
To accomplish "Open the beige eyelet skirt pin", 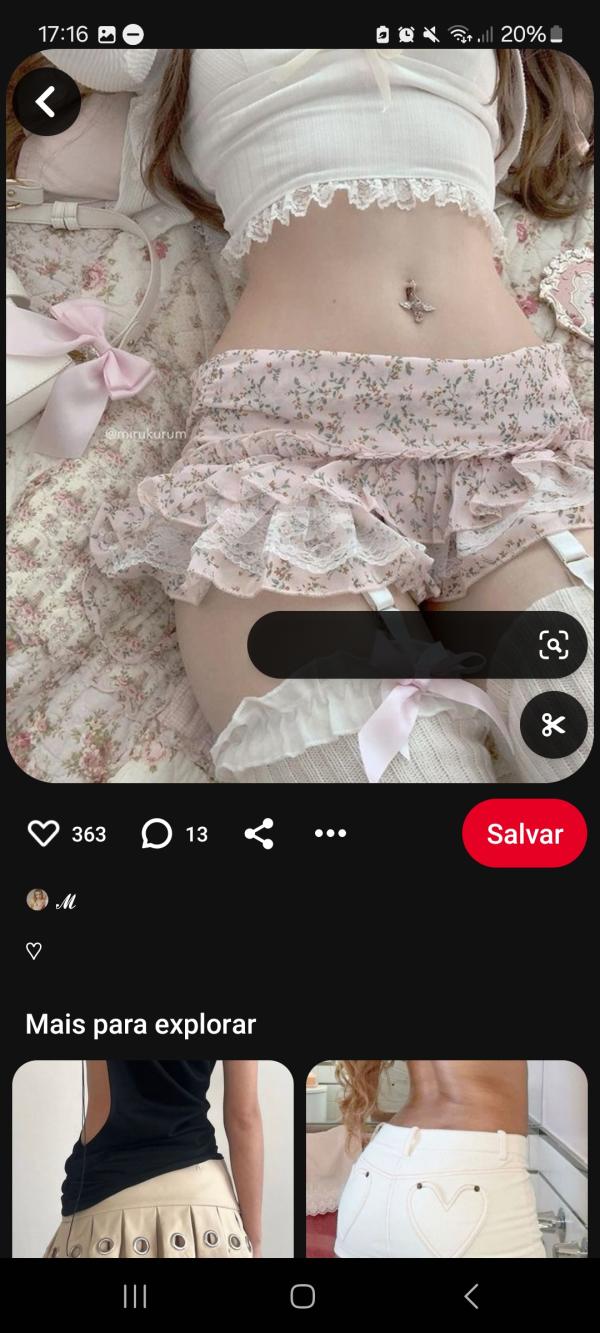I will pos(153,1158).
